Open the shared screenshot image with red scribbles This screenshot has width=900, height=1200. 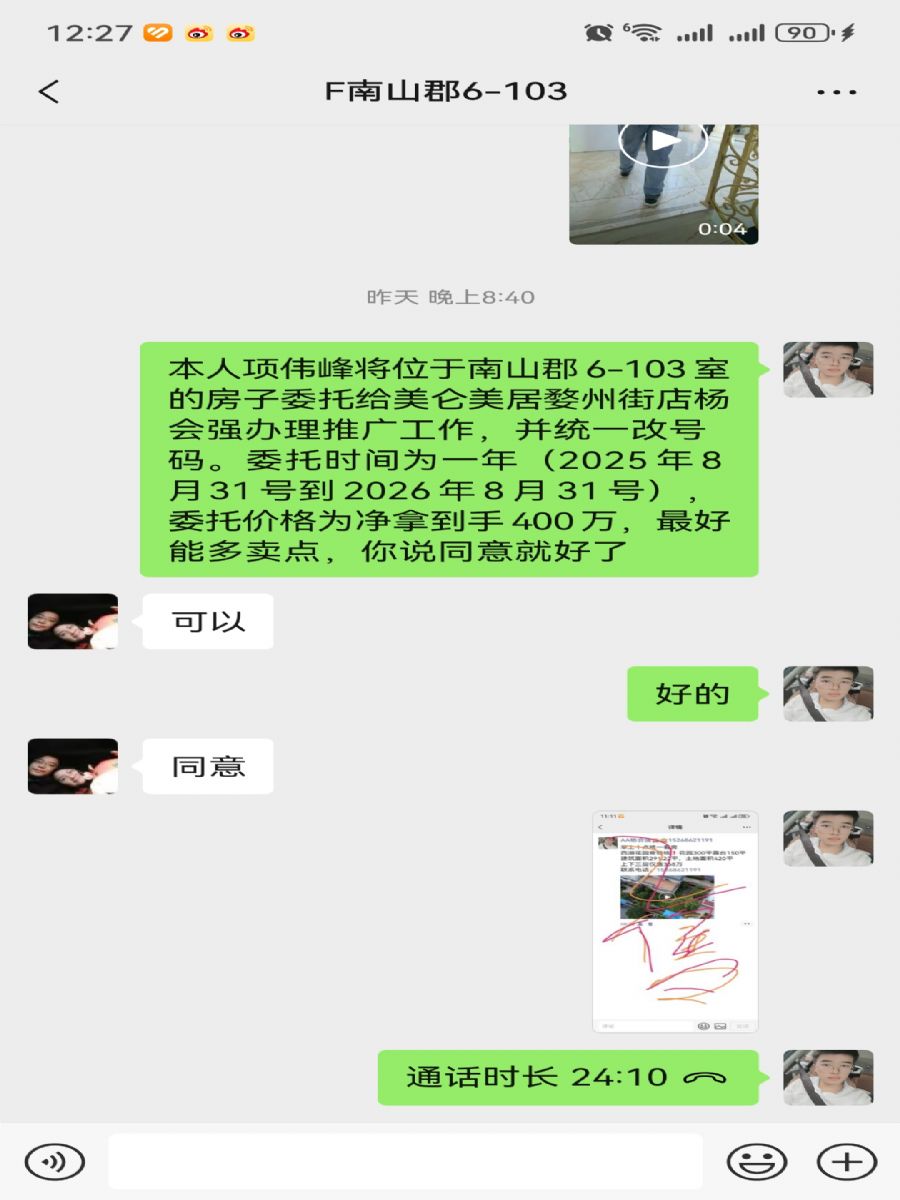[675, 921]
